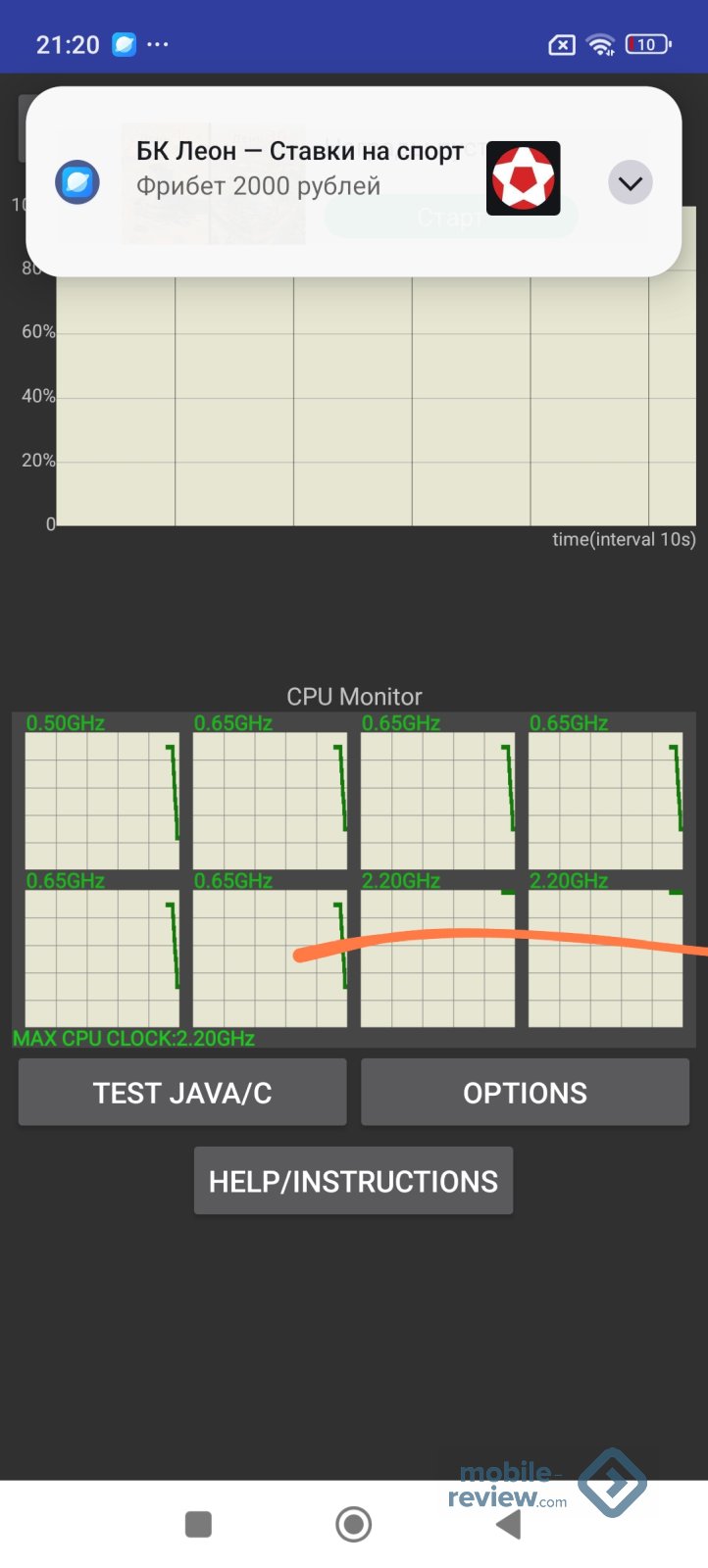
Task: Open HELP/INSTRUCTIONS
Action: click(353, 1181)
